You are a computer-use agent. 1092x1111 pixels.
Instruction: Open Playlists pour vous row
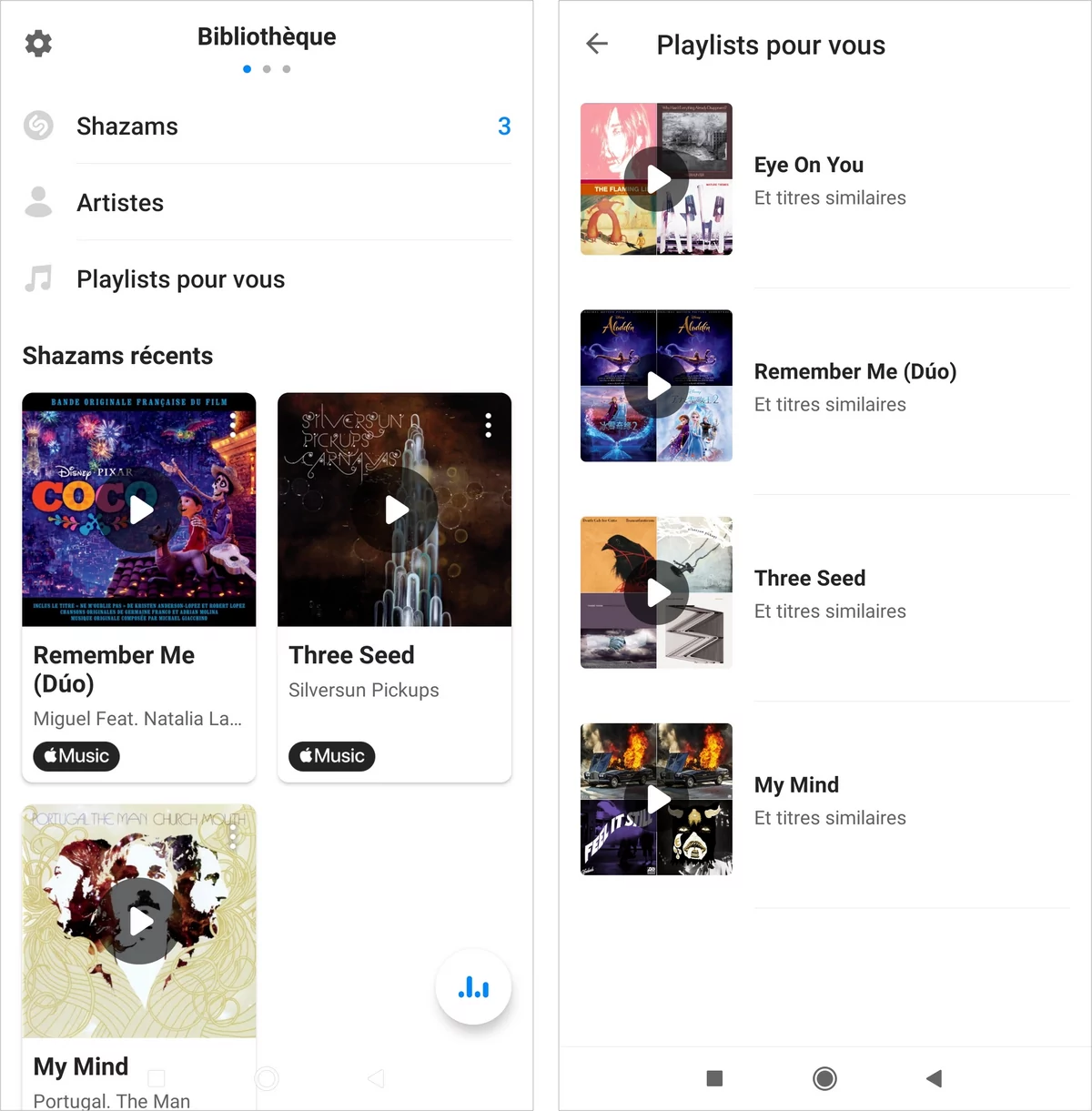click(x=180, y=279)
